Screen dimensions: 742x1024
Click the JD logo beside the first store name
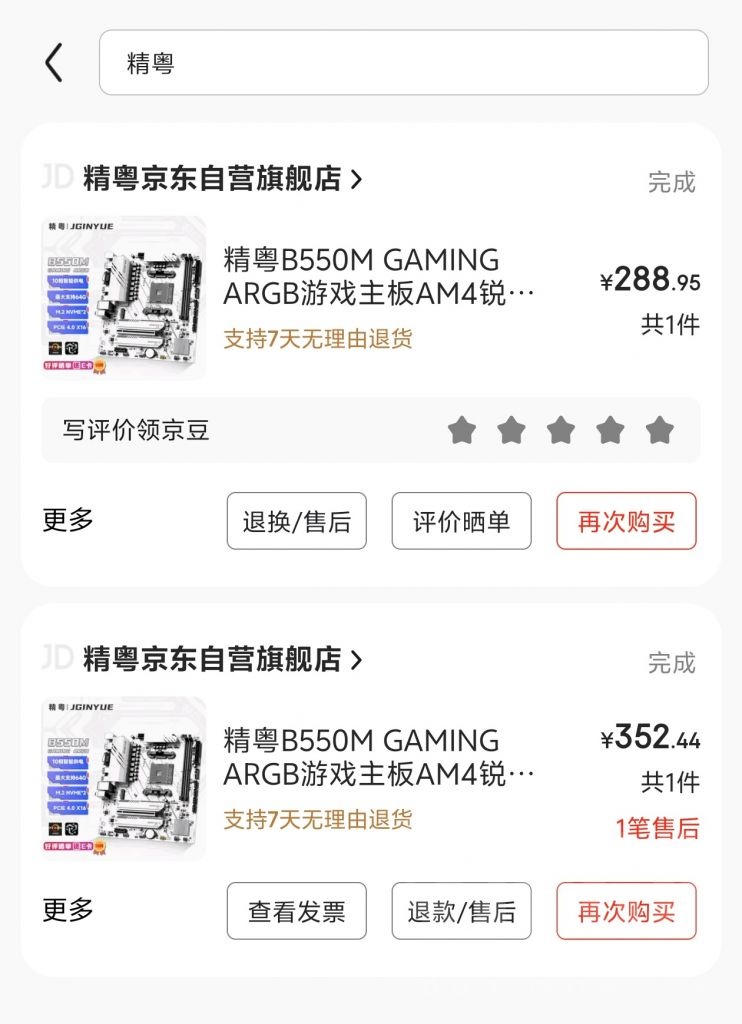[x=56, y=180]
